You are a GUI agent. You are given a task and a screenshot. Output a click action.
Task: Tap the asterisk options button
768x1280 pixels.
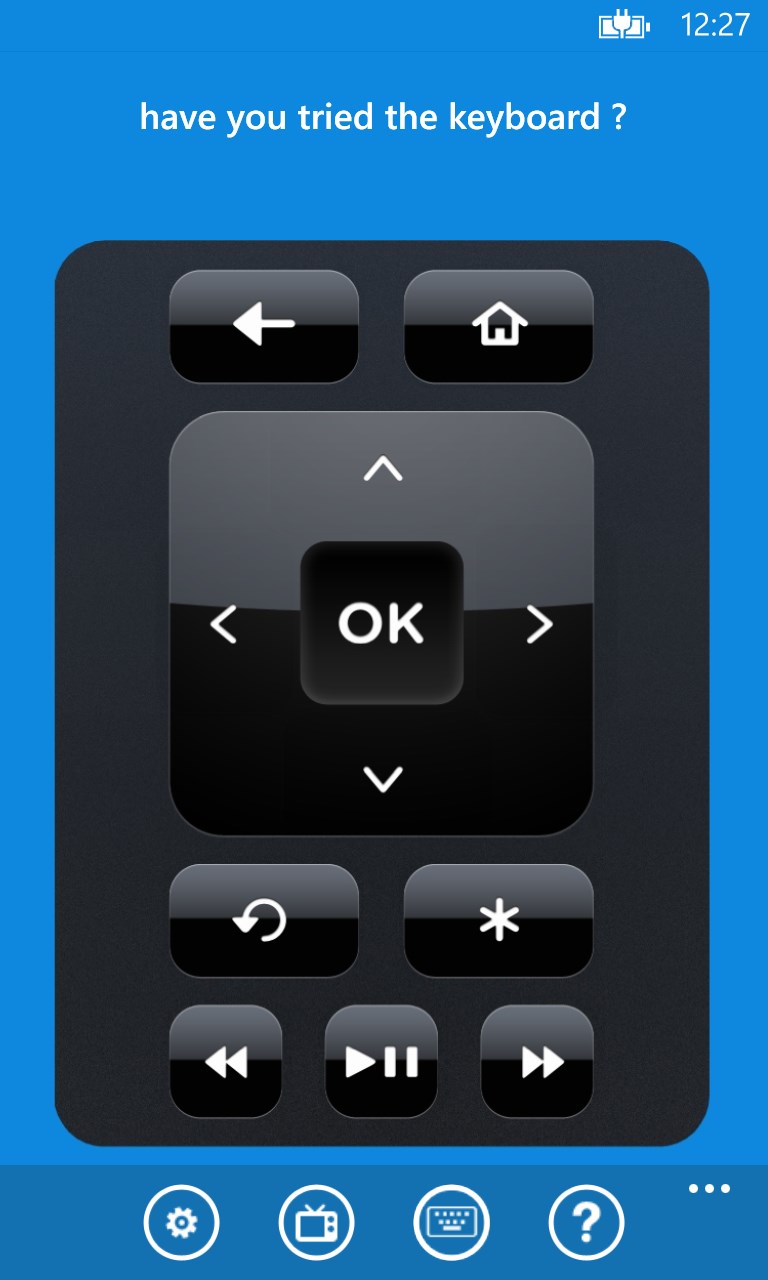(x=498, y=920)
